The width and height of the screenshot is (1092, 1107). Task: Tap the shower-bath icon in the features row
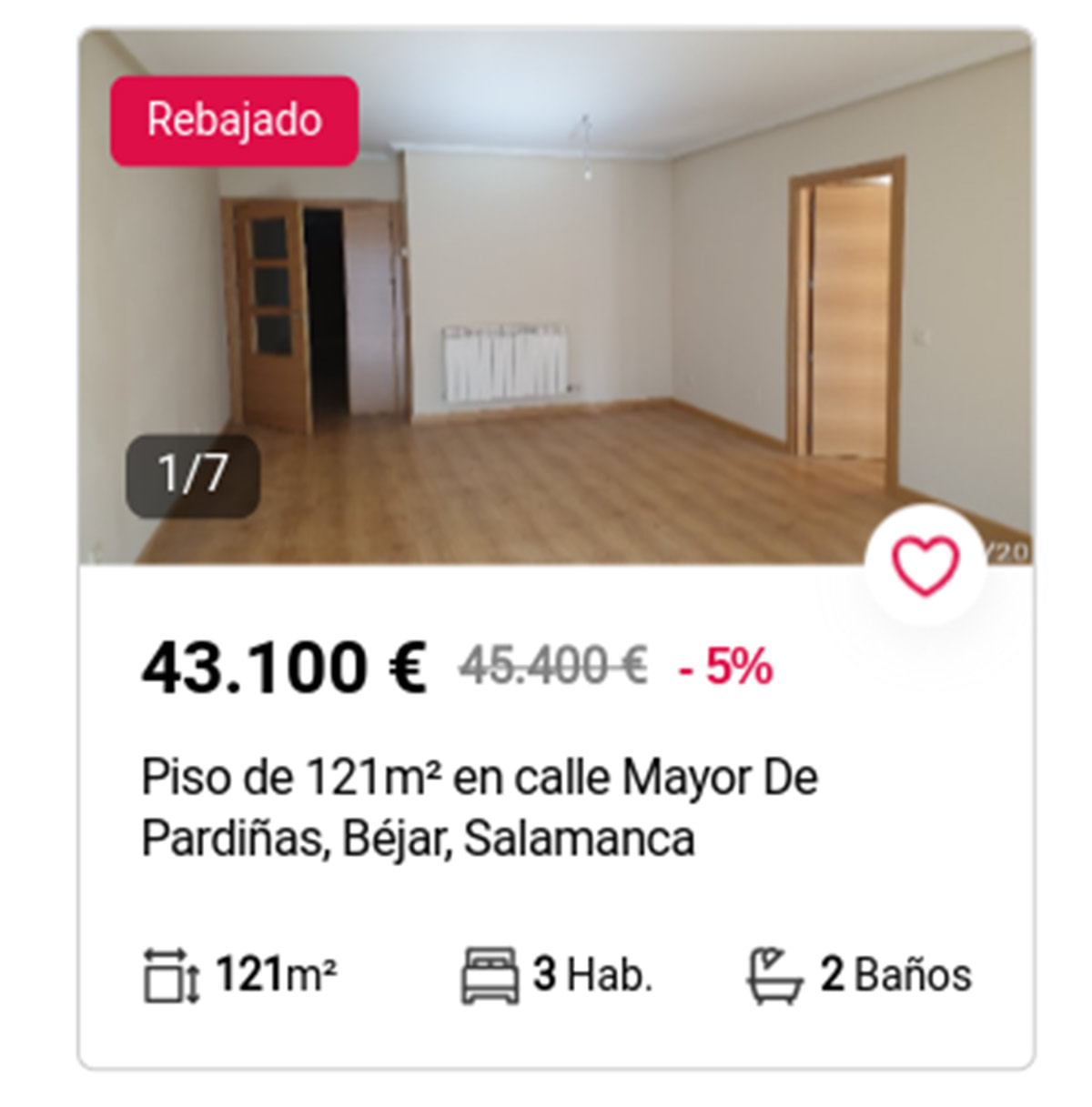click(x=775, y=976)
